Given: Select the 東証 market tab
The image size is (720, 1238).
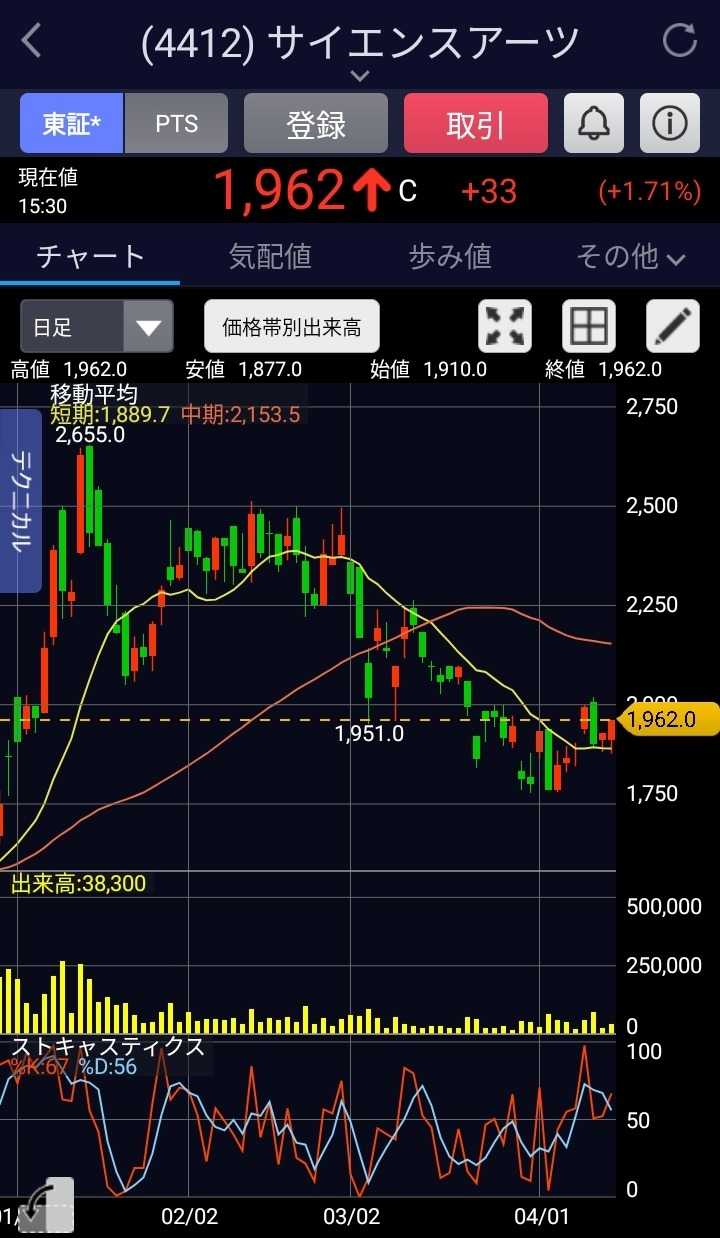Looking at the screenshot, I should tap(72, 124).
